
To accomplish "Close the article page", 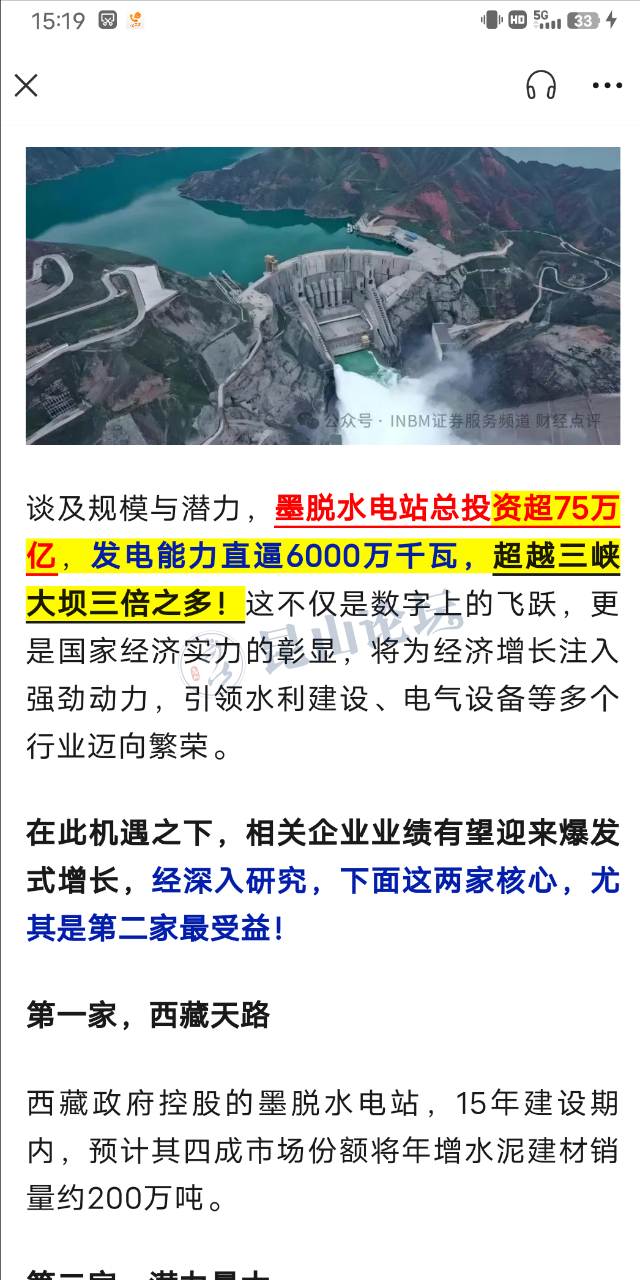I will (x=26, y=86).
